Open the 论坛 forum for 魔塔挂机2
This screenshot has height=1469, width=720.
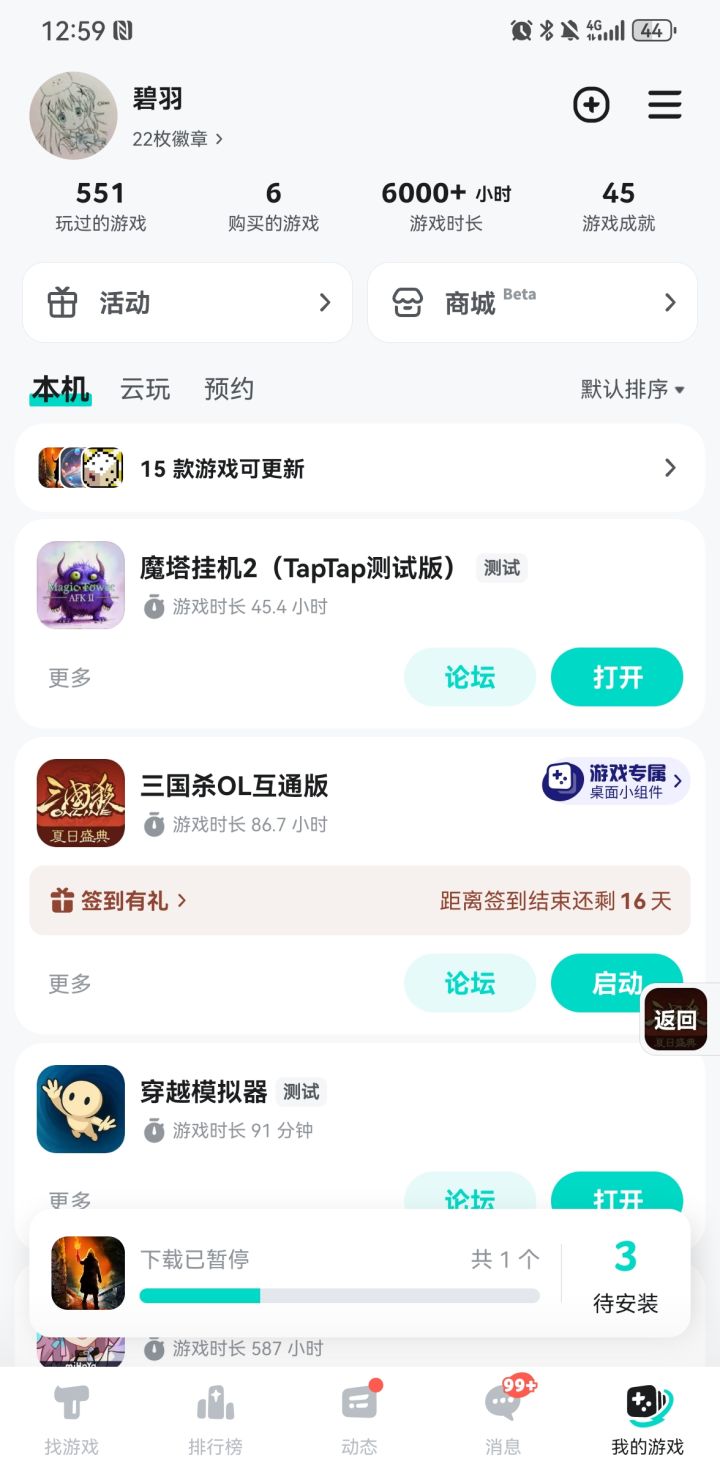click(470, 678)
